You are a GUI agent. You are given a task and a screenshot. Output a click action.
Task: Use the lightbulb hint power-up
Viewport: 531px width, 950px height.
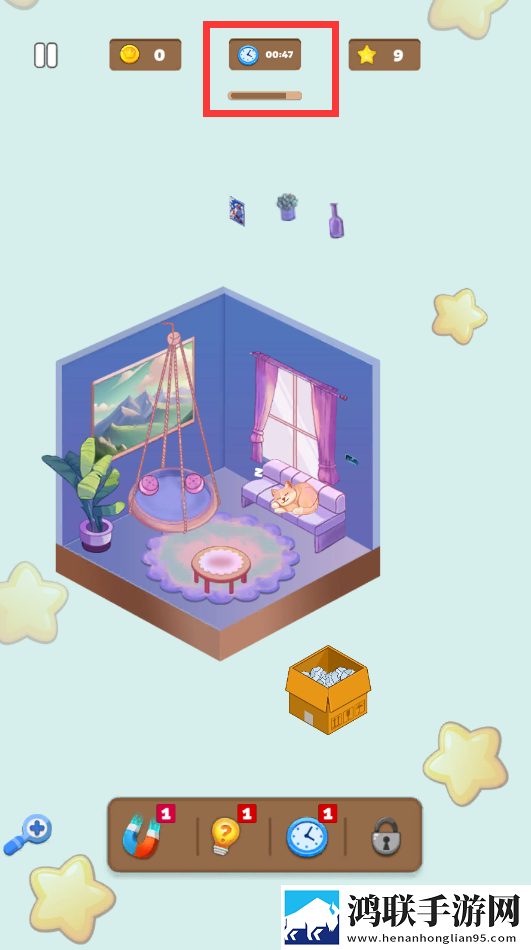[224, 836]
